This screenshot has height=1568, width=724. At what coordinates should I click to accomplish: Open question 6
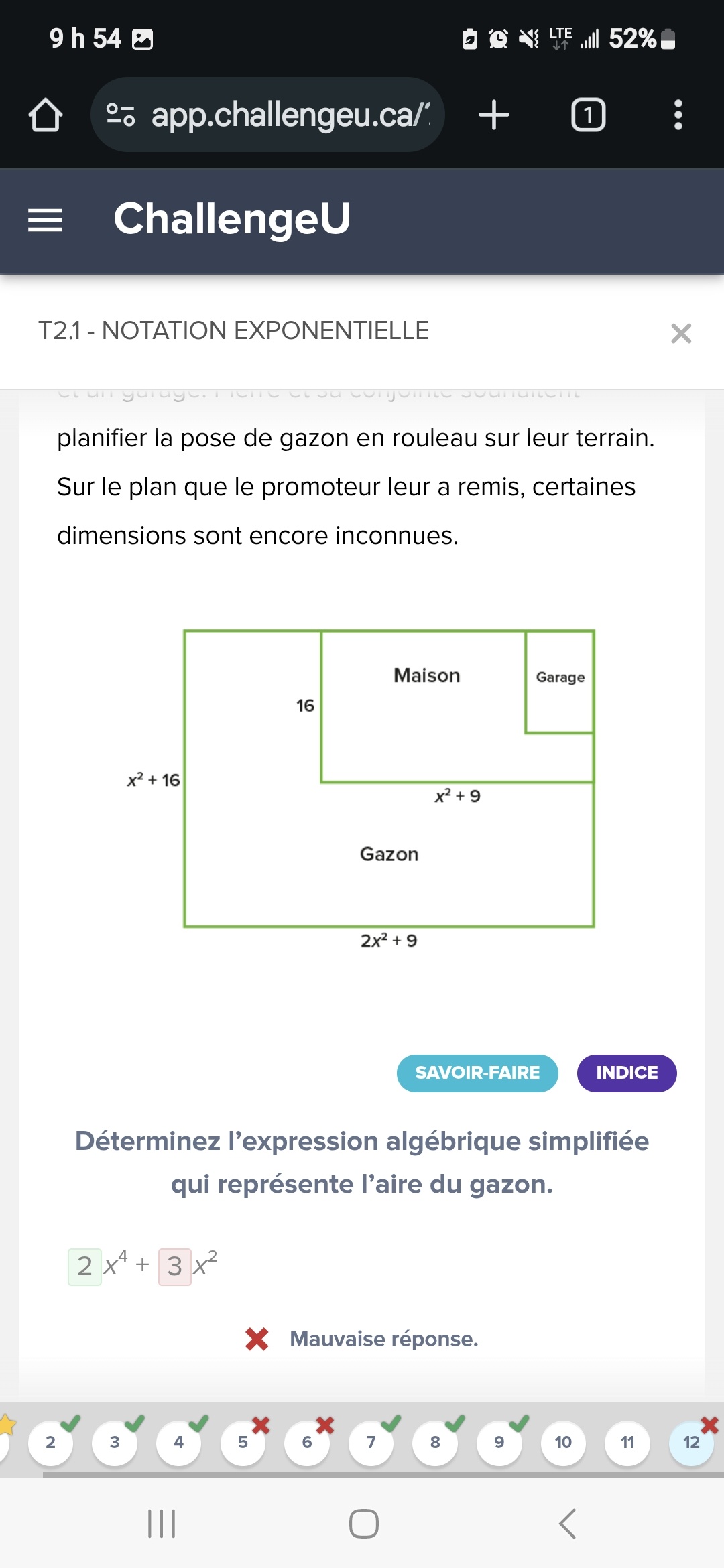click(x=307, y=1442)
